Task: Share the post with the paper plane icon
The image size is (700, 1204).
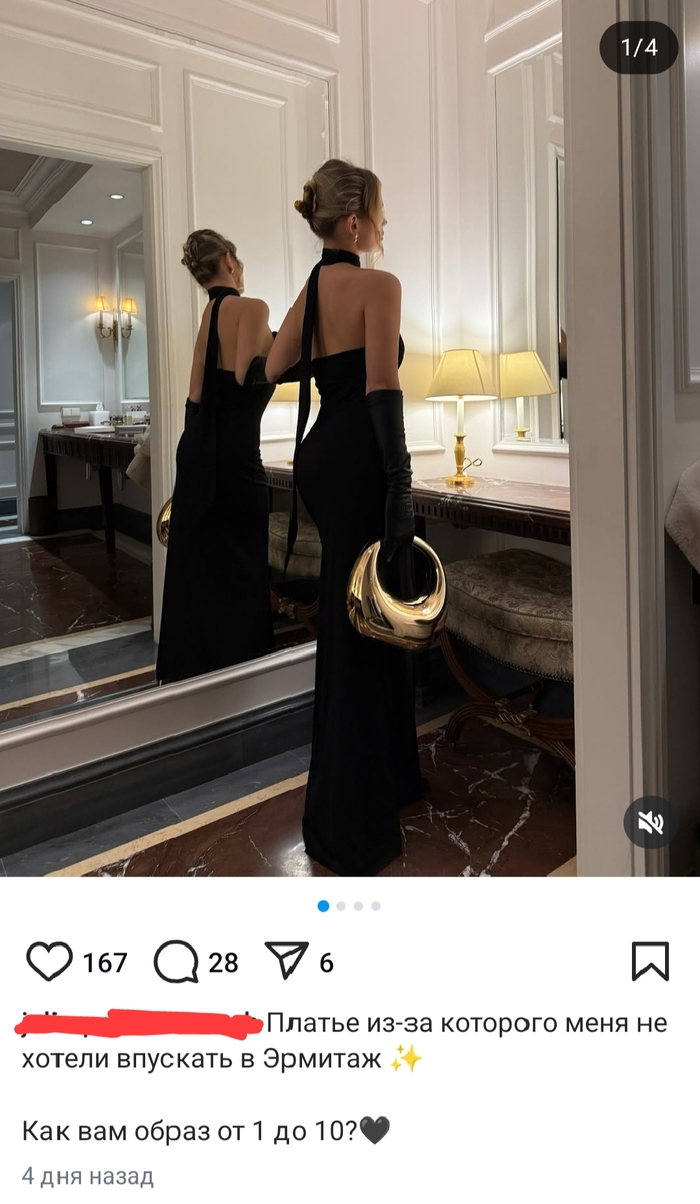Action: click(x=286, y=961)
